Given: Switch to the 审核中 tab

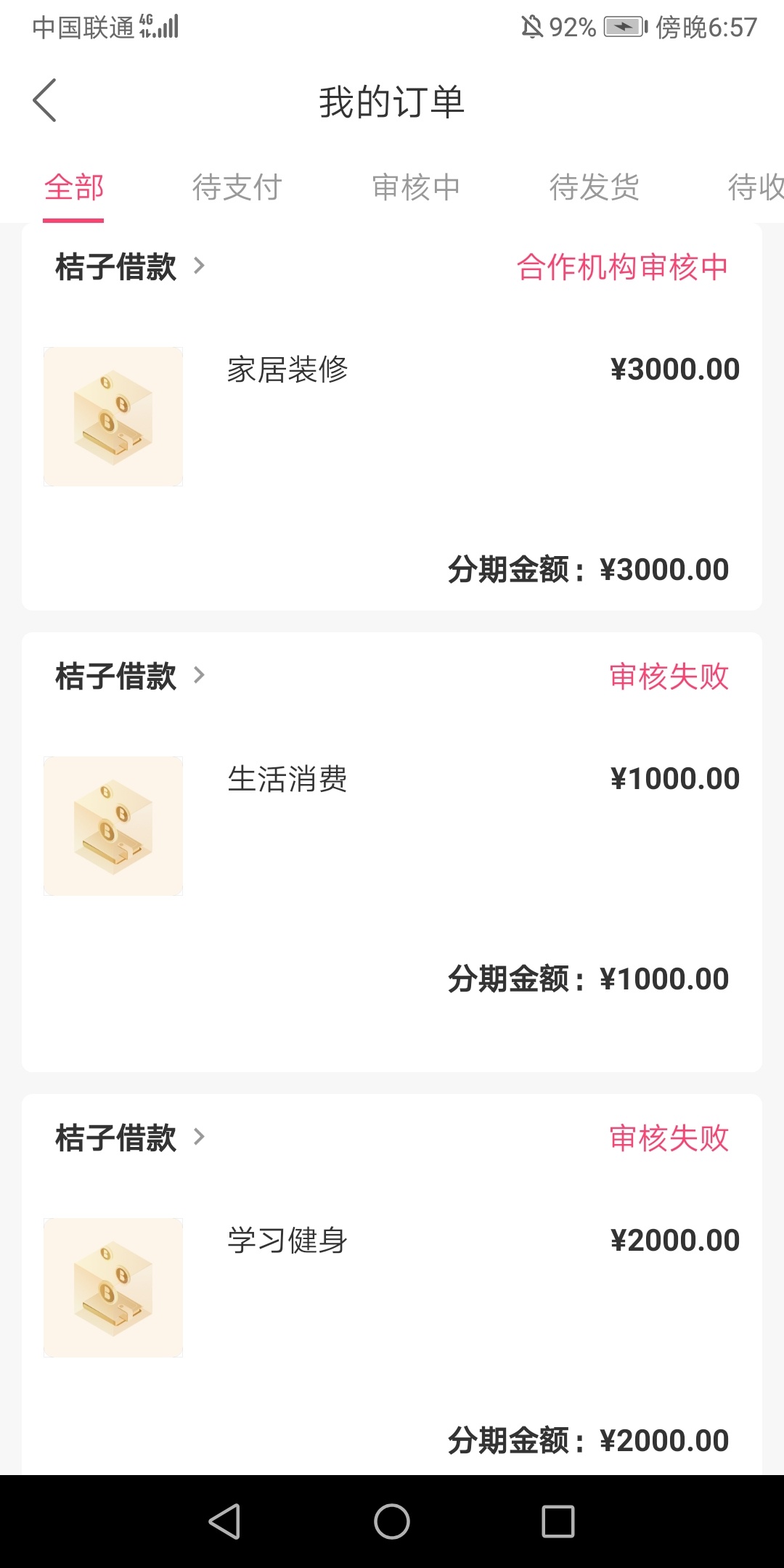Looking at the screenshot, I should pos(416,187).
